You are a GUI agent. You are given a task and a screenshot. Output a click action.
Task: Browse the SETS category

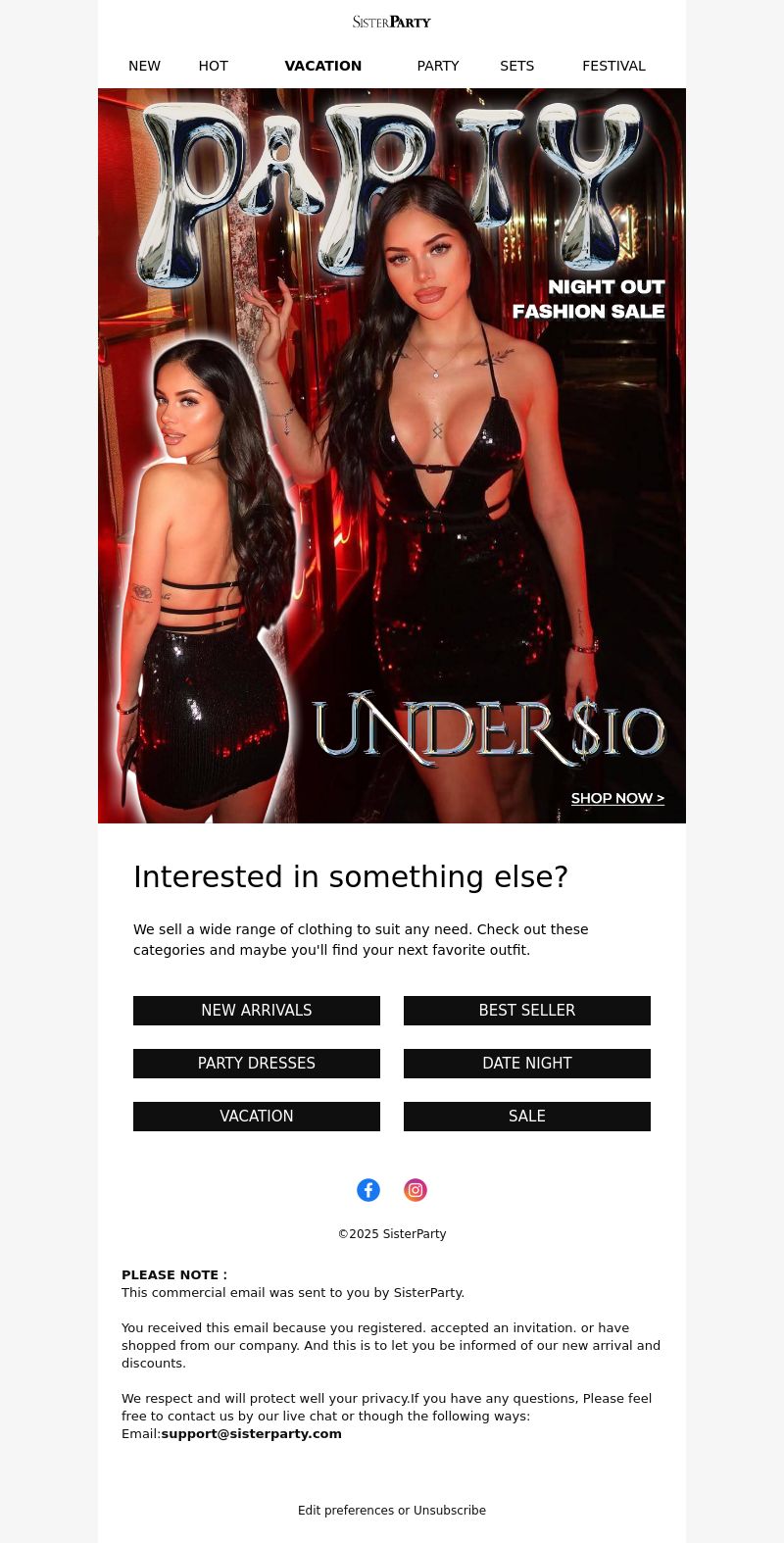(x=516, y=66)
